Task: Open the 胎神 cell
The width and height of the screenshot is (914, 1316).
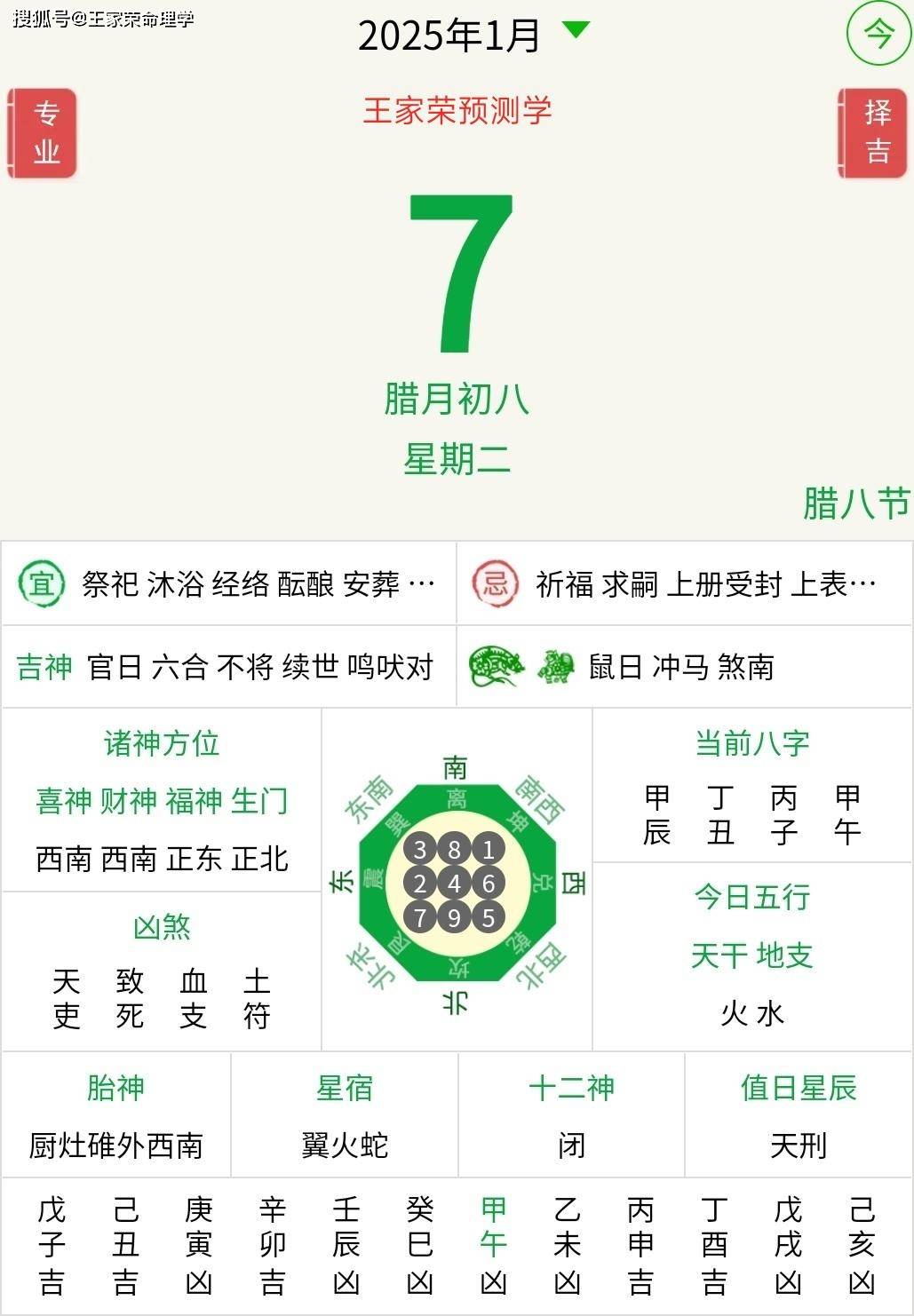Action: coord(116,1116)
